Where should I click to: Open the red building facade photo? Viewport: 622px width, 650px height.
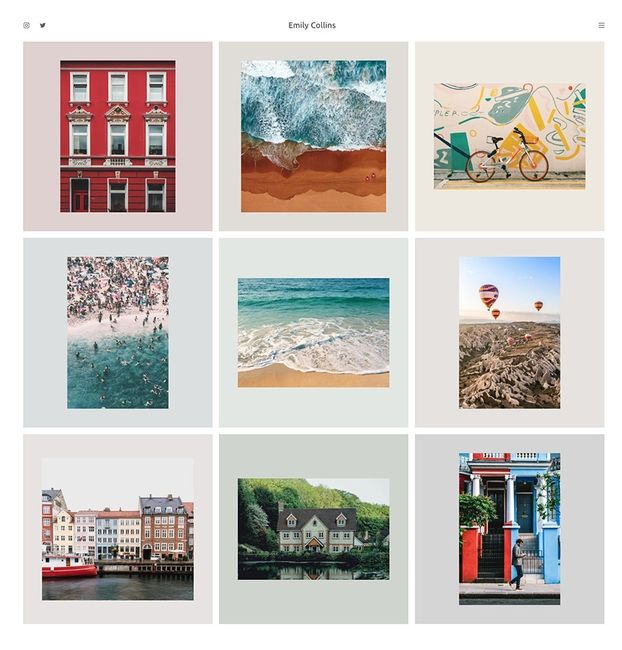coord(118,136)
